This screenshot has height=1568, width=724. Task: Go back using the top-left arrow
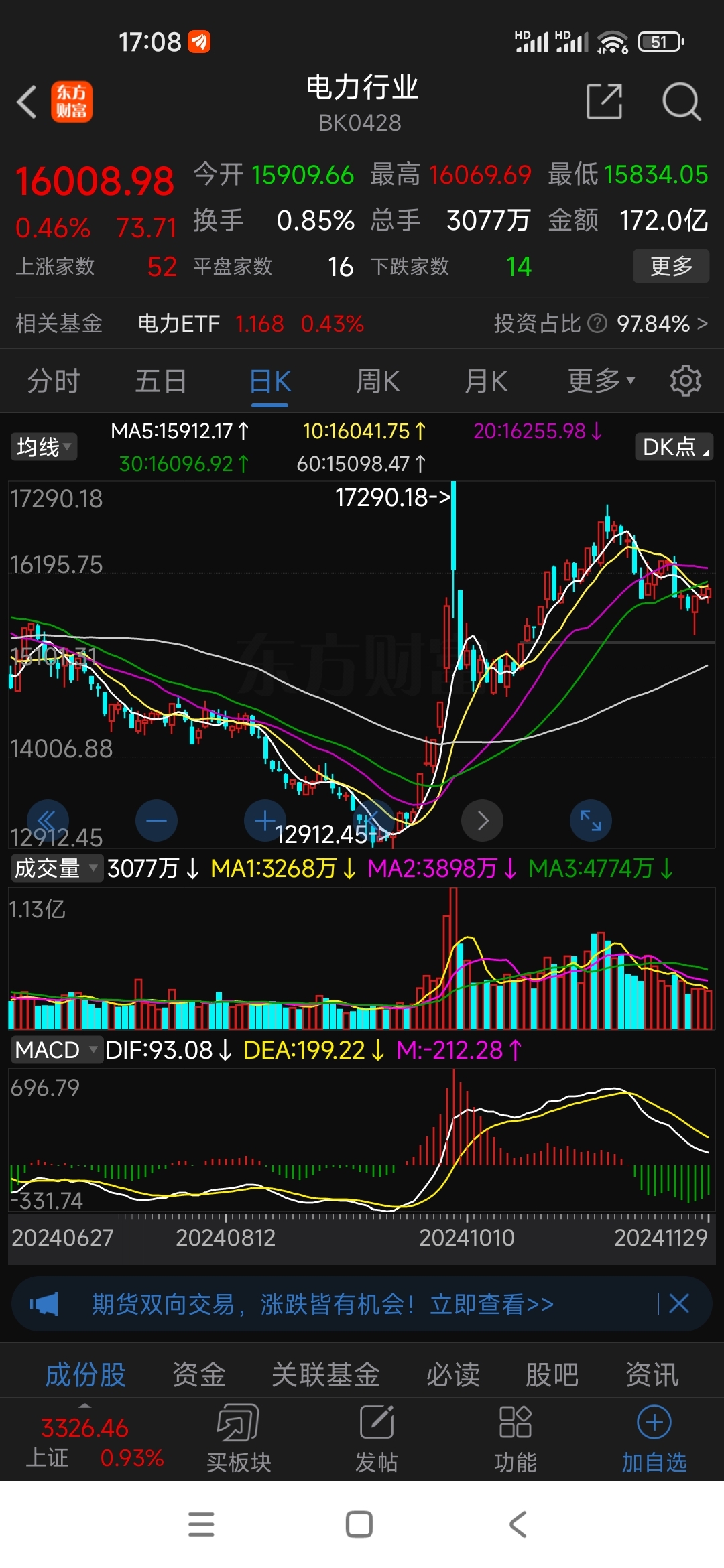pyautogui.click(x=27, y=103)
